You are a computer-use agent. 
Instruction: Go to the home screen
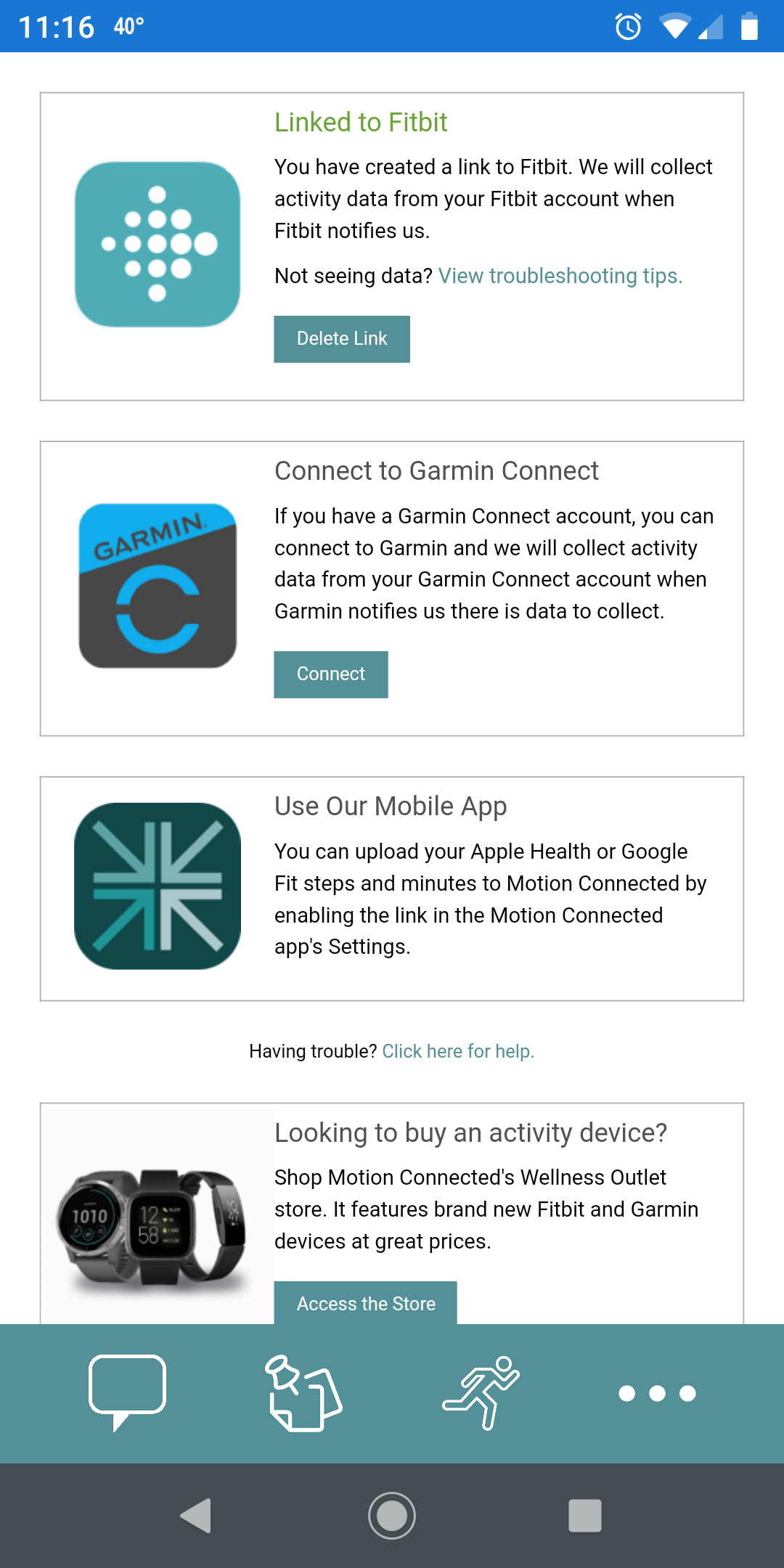click(x=392, y=1516)
